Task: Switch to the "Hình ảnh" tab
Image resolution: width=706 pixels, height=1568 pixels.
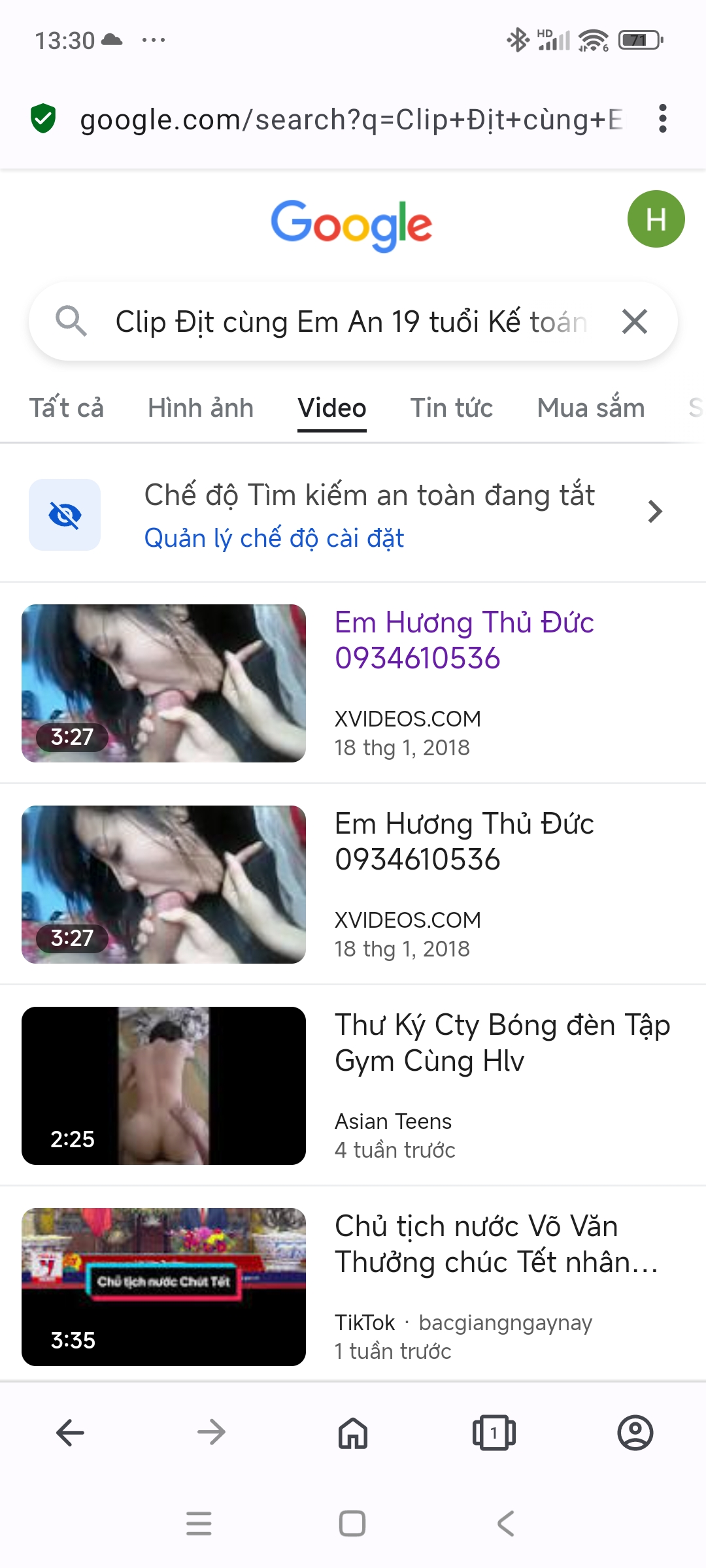Action: [x=201, y=408]
